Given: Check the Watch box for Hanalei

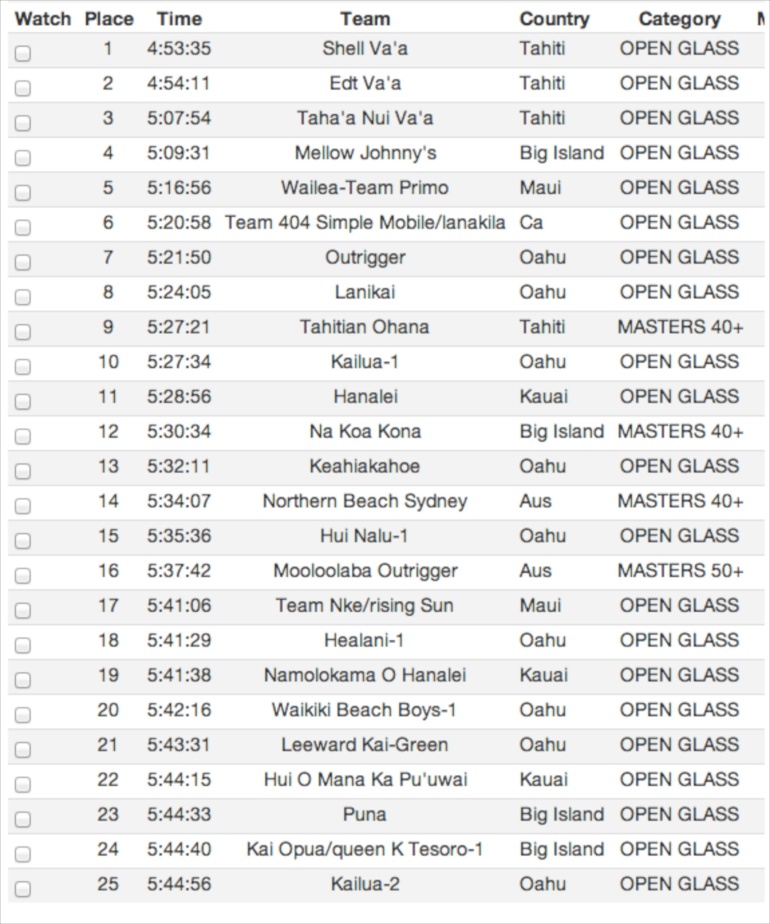Looking at the screenshot, I should (23, 402).
